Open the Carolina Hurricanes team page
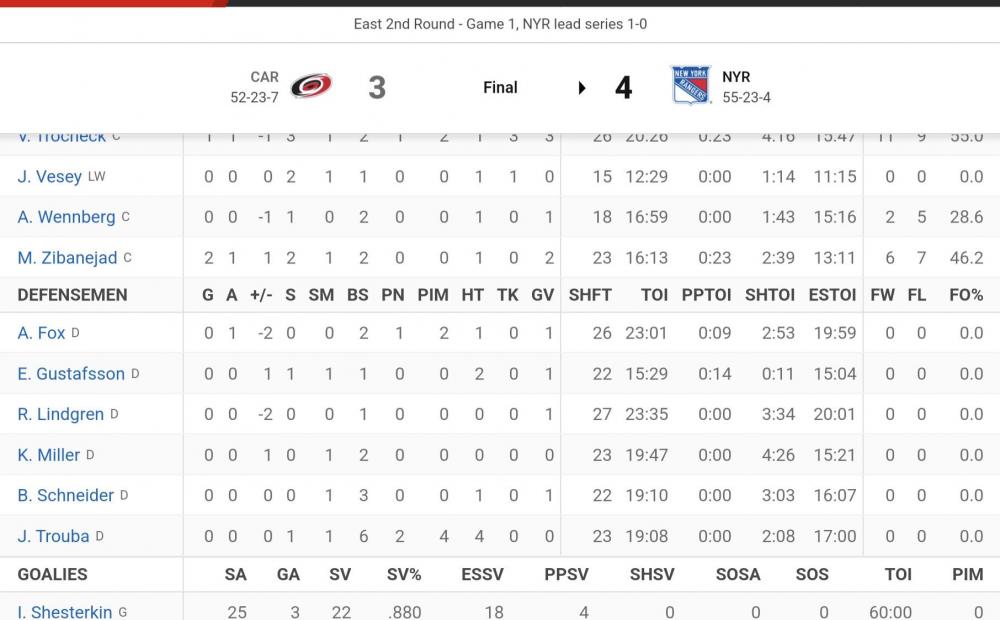This screenshot has height=620, width=1000. coord(311,87)
